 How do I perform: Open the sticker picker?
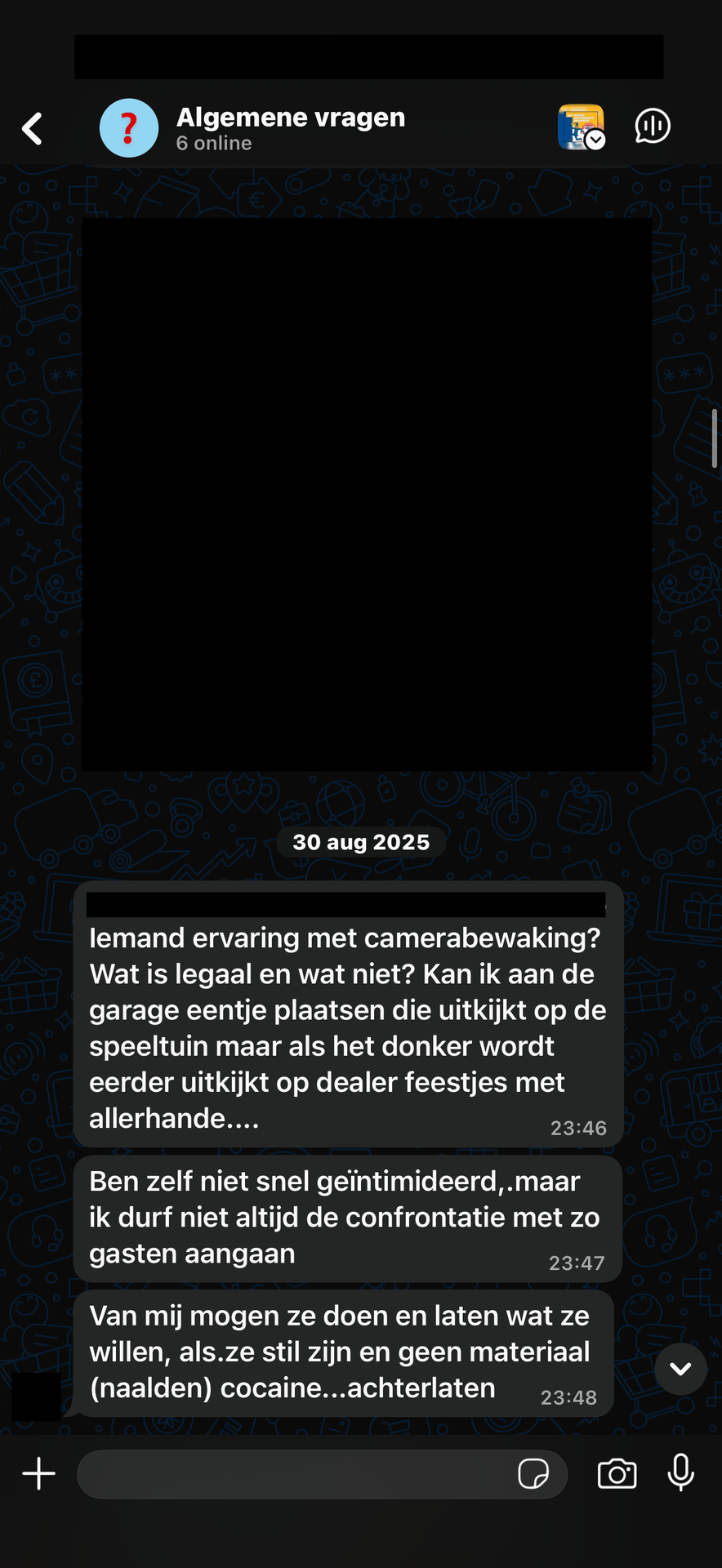(x=533, y=1474)
